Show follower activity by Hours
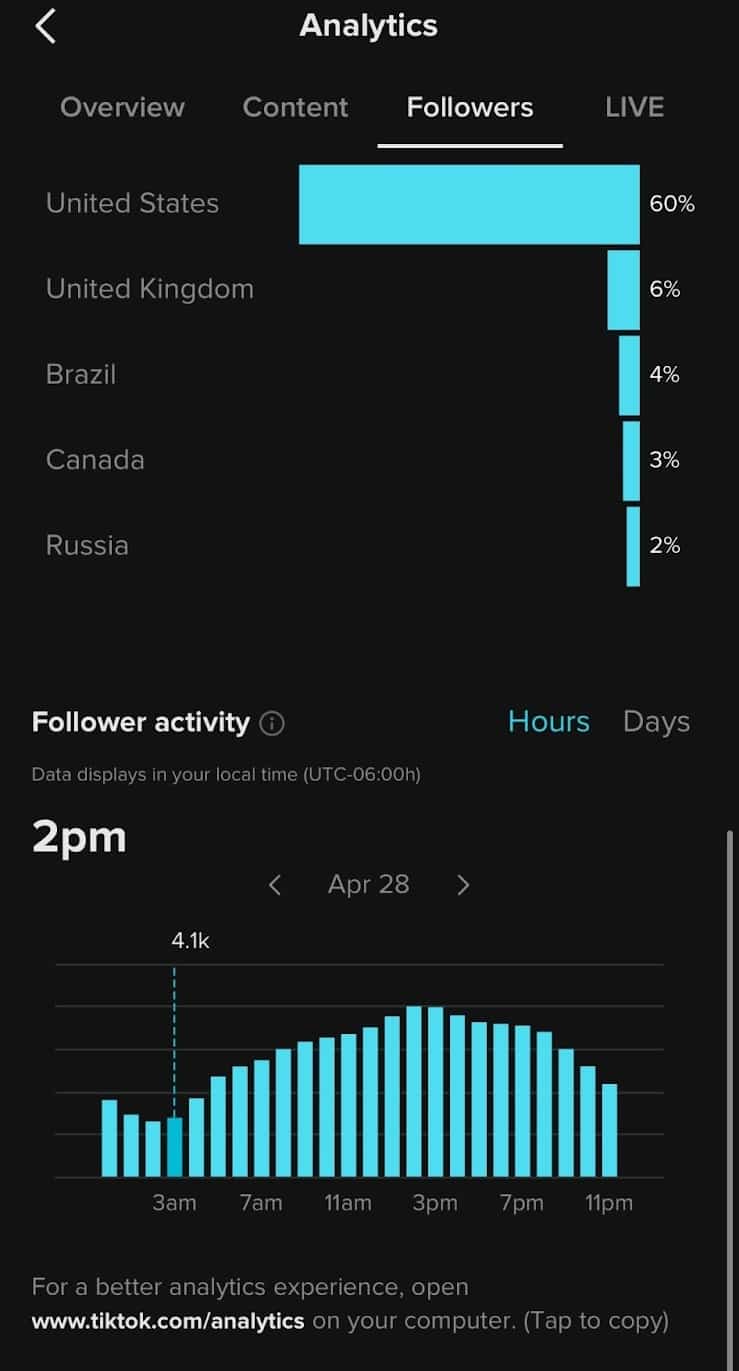The width and height of the screenshot is (739, 1371). [548, 722]
